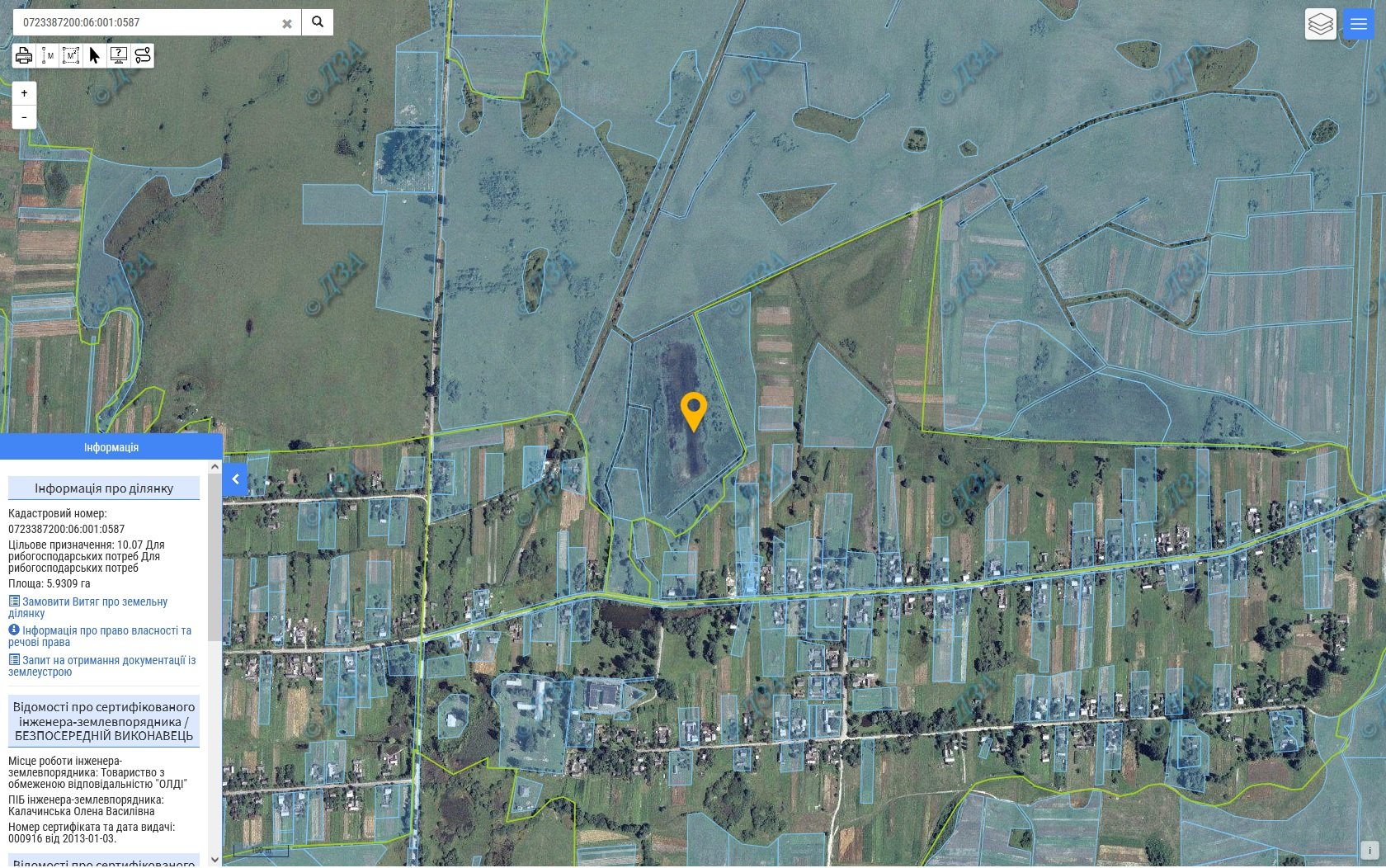Open the map layers switcher
The height and width of the screenshot is (868, 1386).
pyautogui.click(x=1320, y=24)
